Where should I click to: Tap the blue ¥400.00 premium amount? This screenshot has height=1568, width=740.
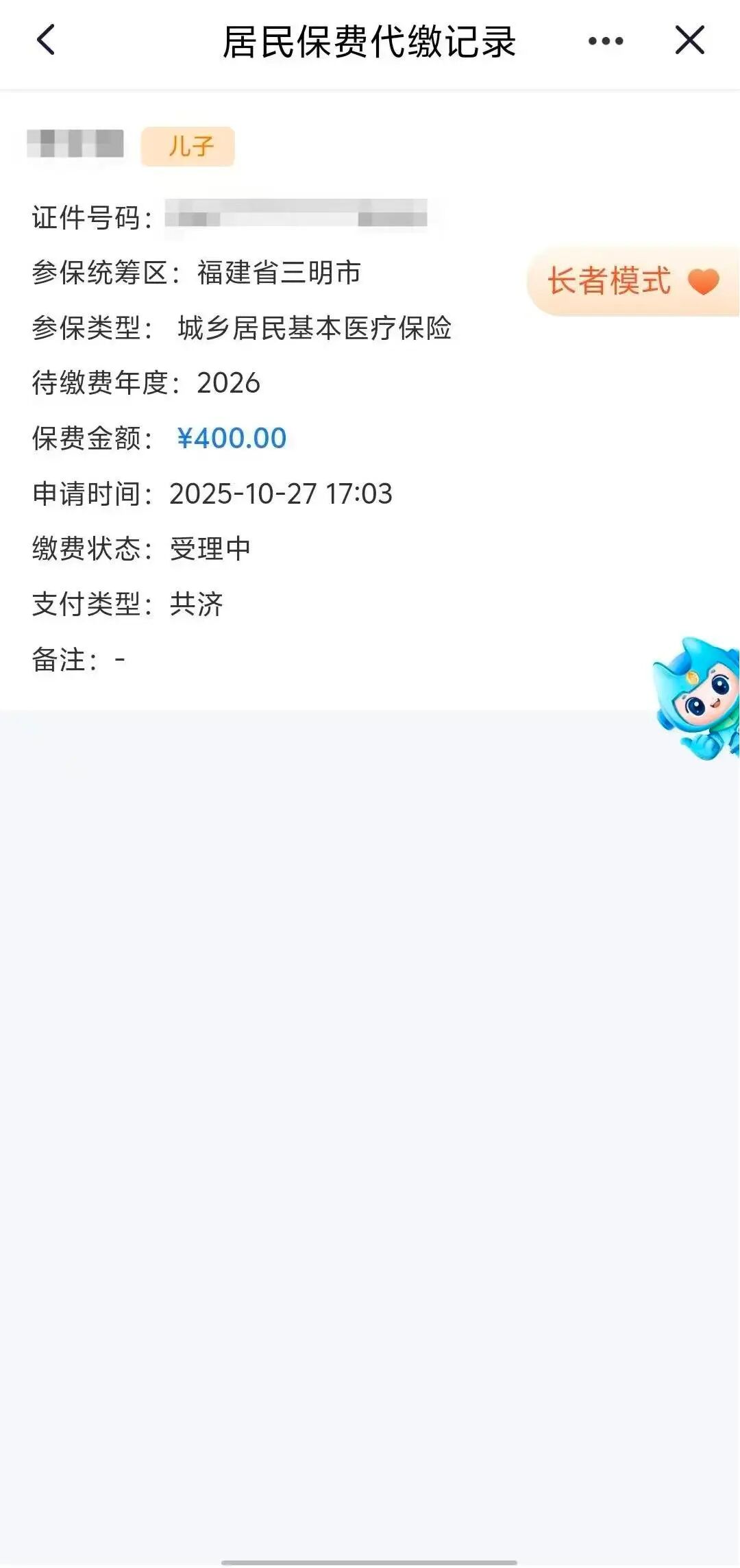pyautogui.click(x=230, y=437)
